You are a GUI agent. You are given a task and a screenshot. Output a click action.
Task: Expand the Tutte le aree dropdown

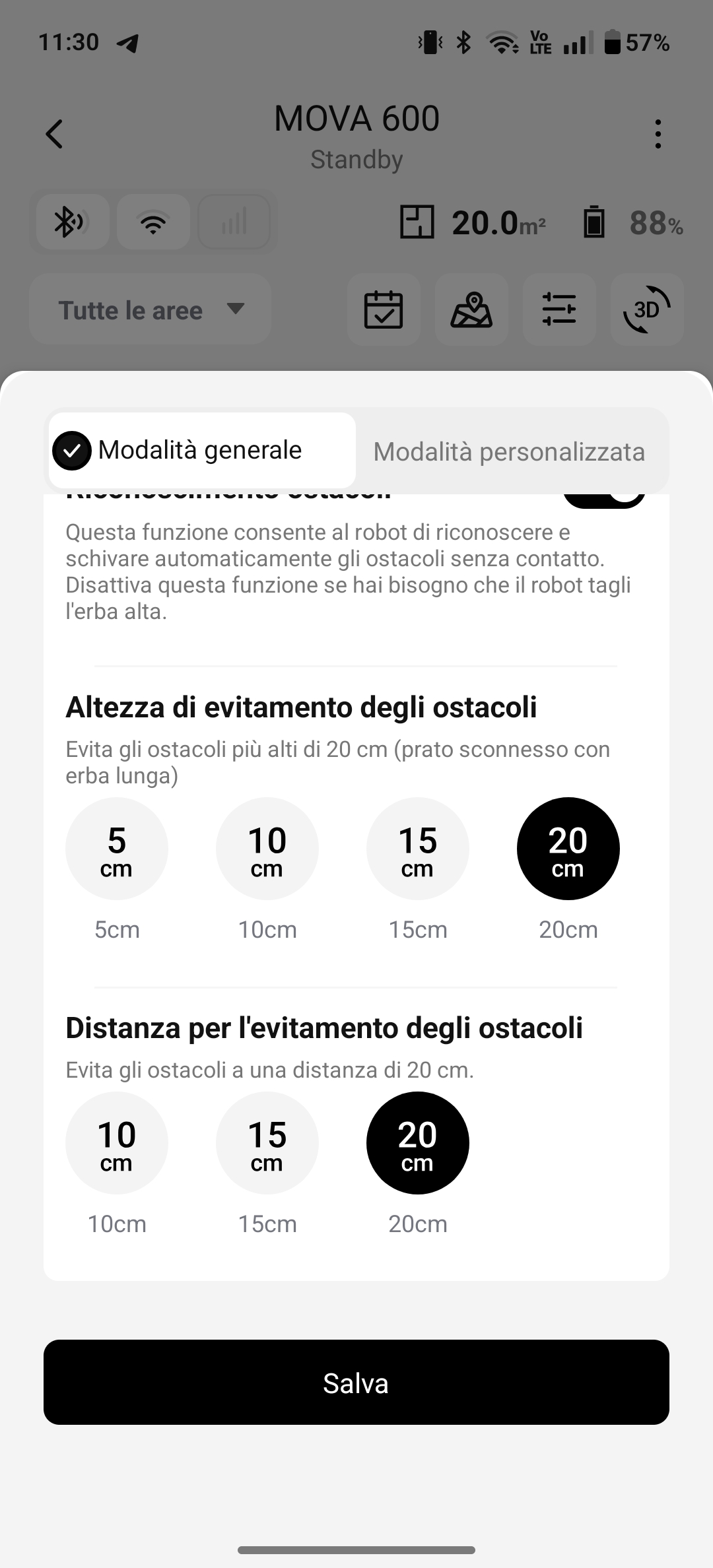151,310
